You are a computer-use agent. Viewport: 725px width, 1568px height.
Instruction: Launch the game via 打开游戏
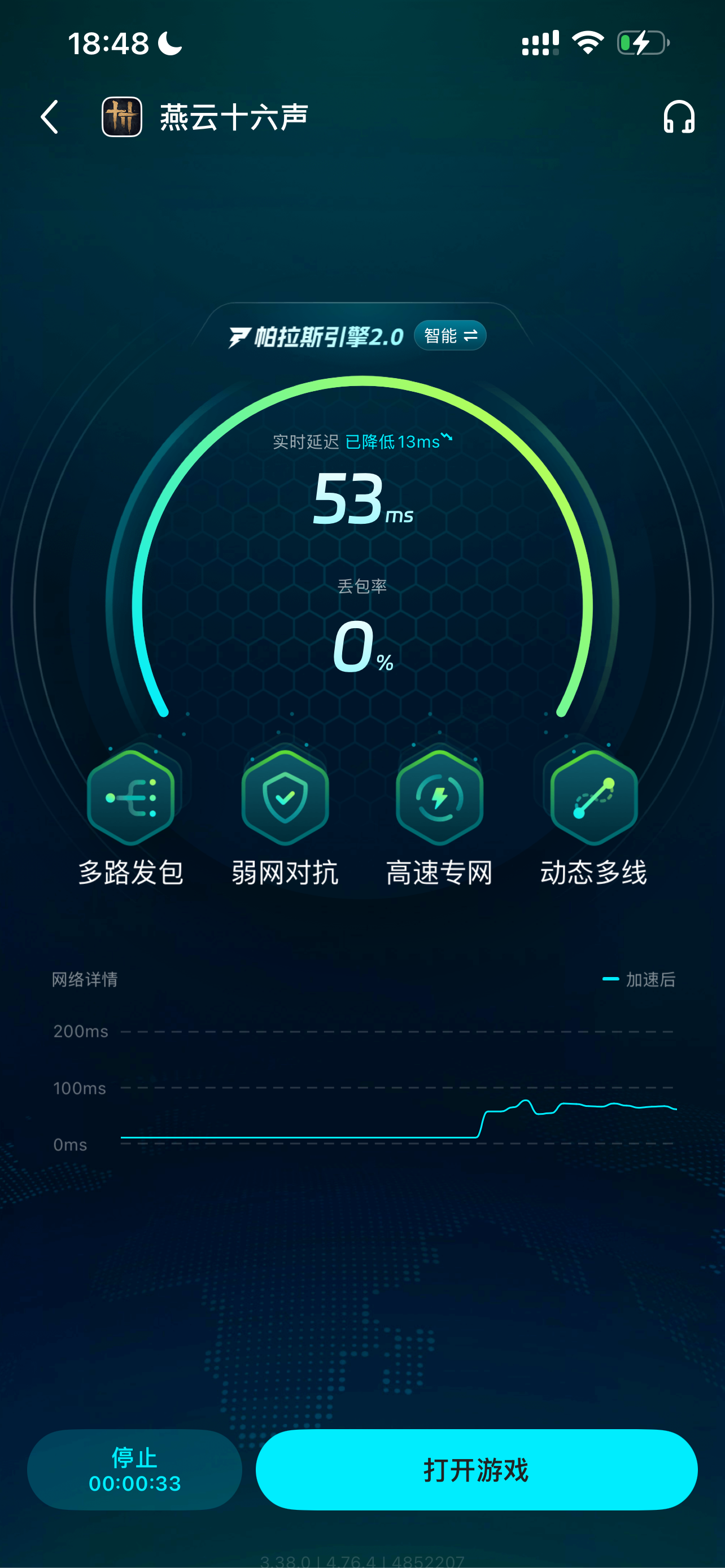click(476, 1469)
